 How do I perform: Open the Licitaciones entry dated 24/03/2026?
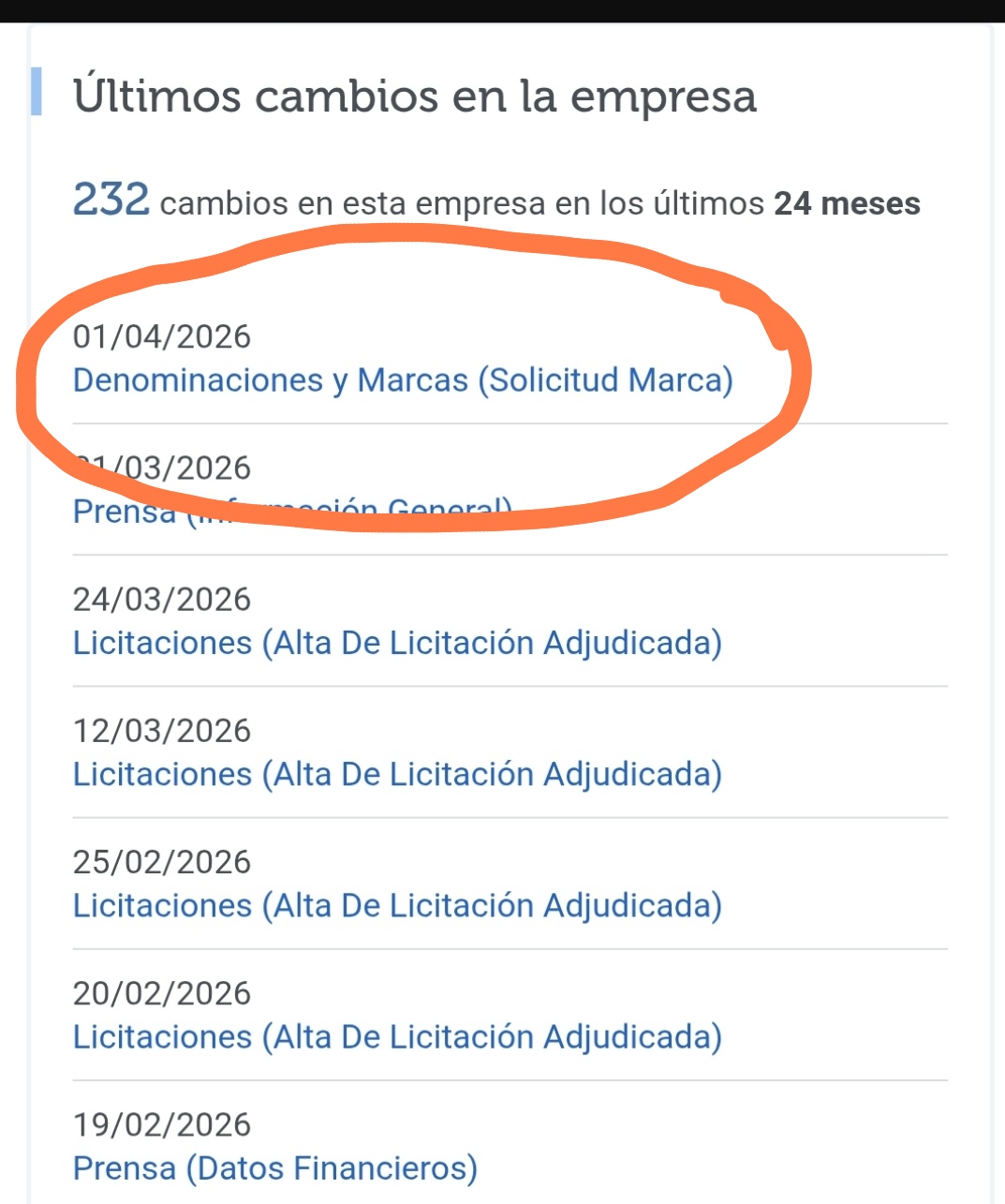coord(397,643)
